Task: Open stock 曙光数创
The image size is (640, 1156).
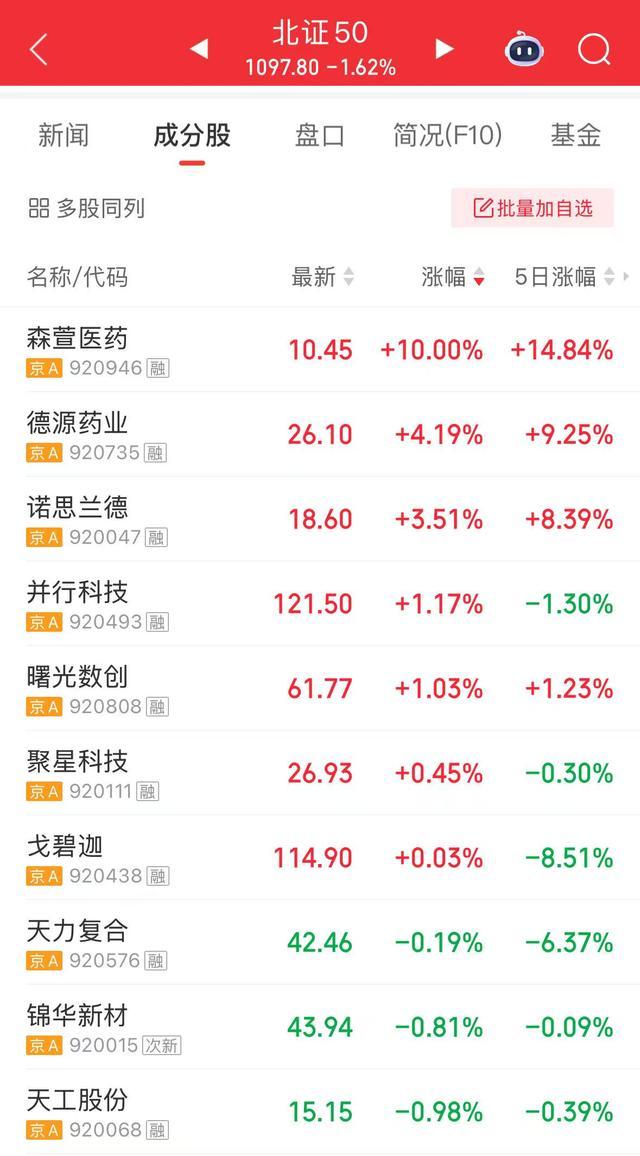Action: (x=320, y=689)
